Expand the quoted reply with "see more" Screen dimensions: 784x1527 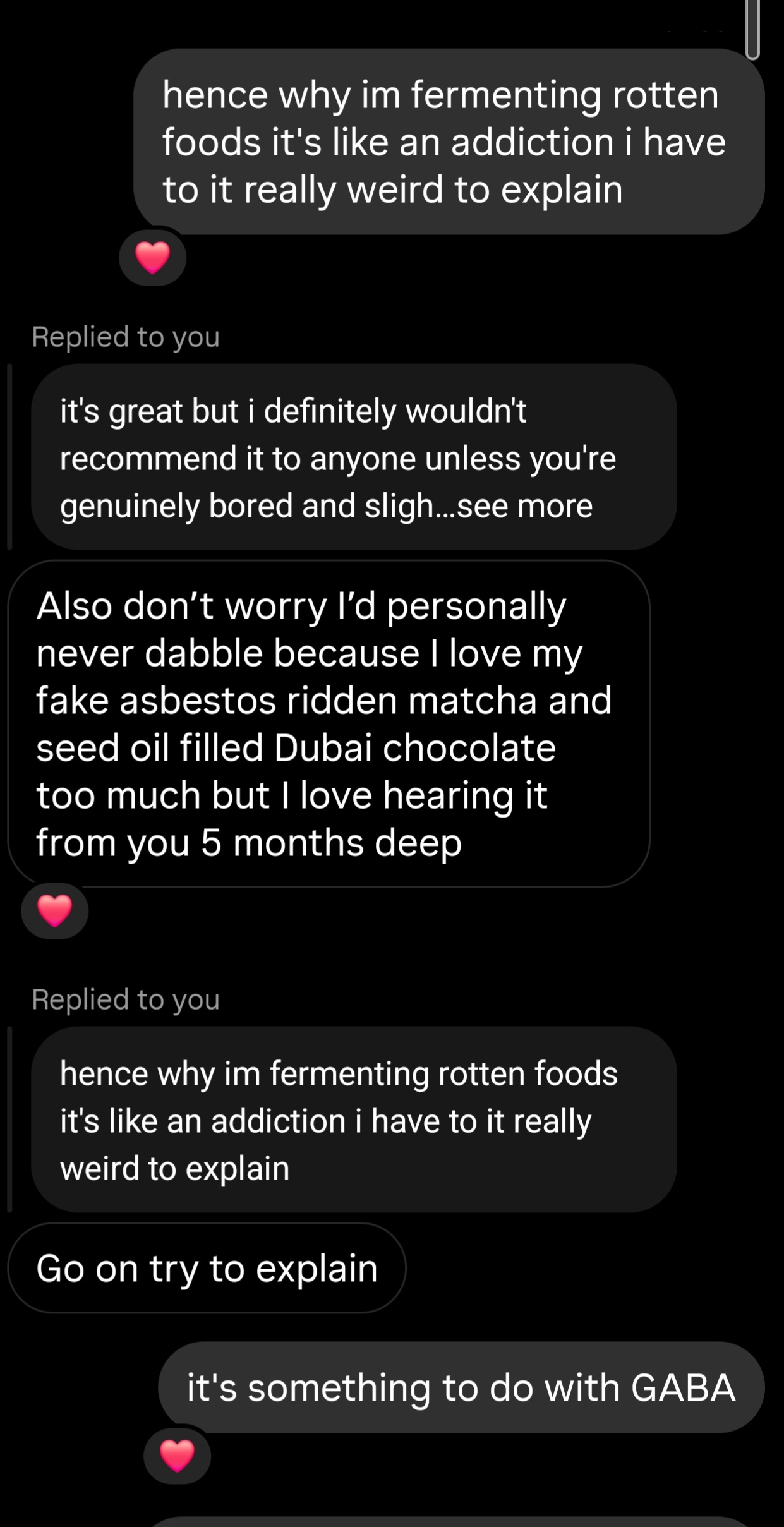(524, 506)
